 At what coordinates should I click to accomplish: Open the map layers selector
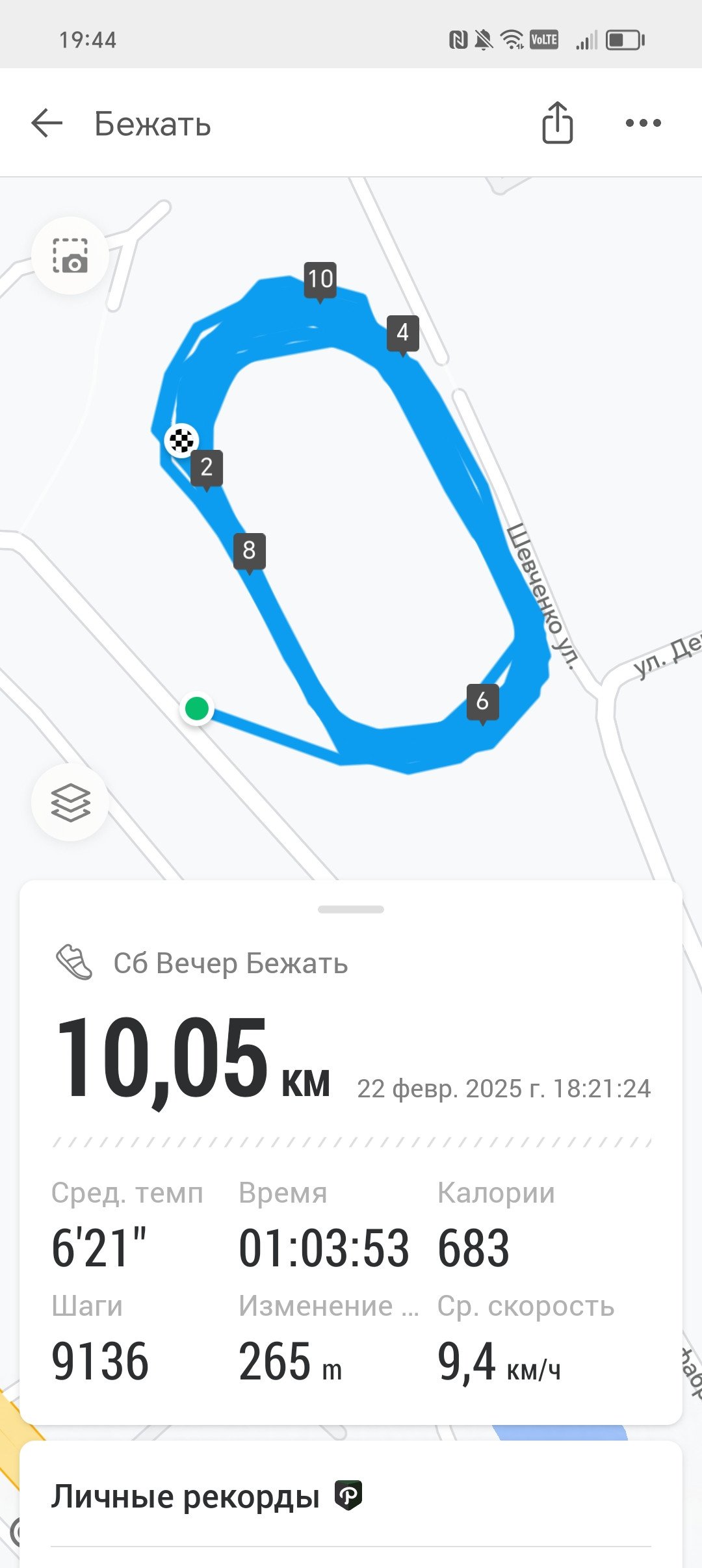pos(70,802)
